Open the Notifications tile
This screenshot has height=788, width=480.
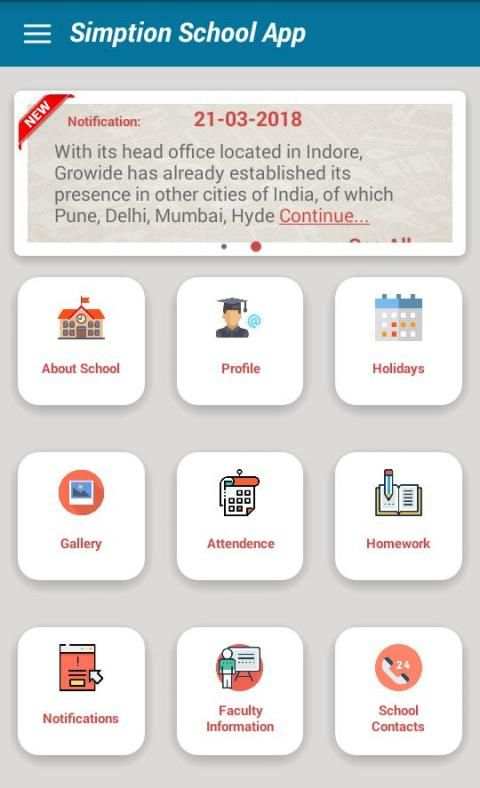[81, 691]
